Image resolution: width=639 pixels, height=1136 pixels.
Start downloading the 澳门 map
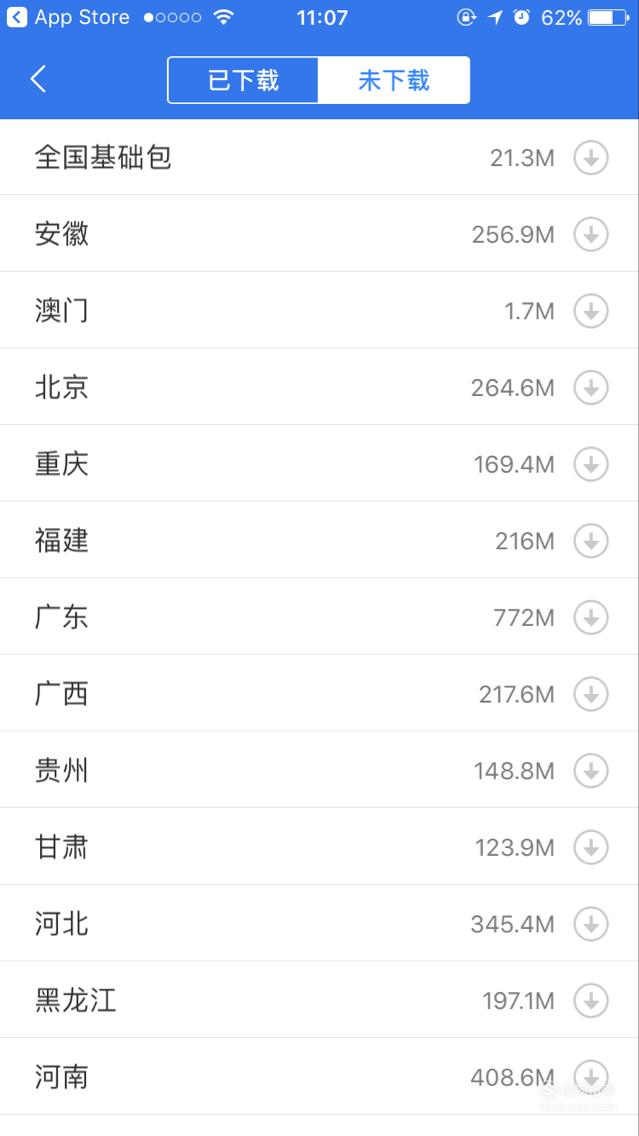pos(591,311)
